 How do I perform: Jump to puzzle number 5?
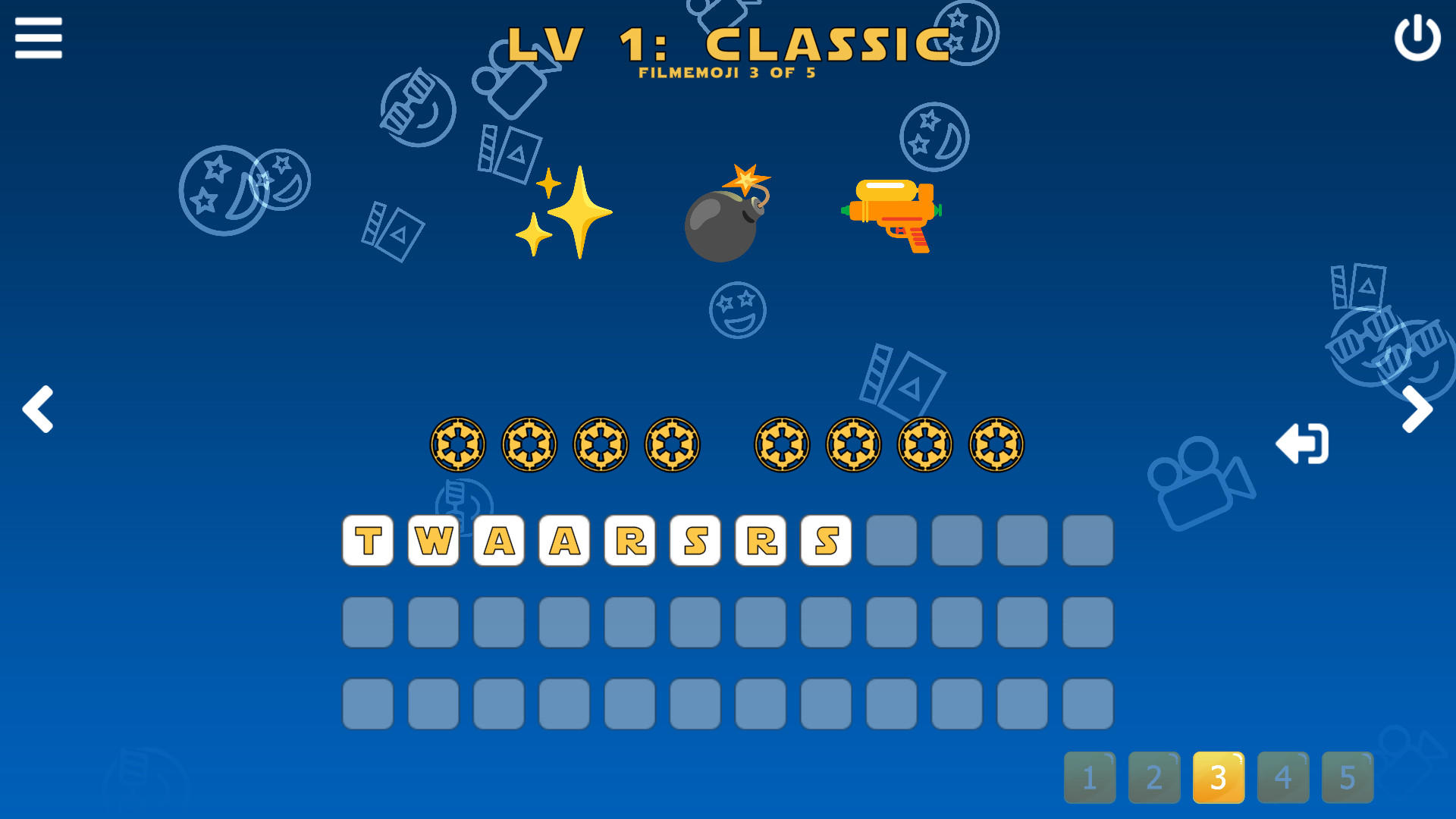(x=1348, y=777)
